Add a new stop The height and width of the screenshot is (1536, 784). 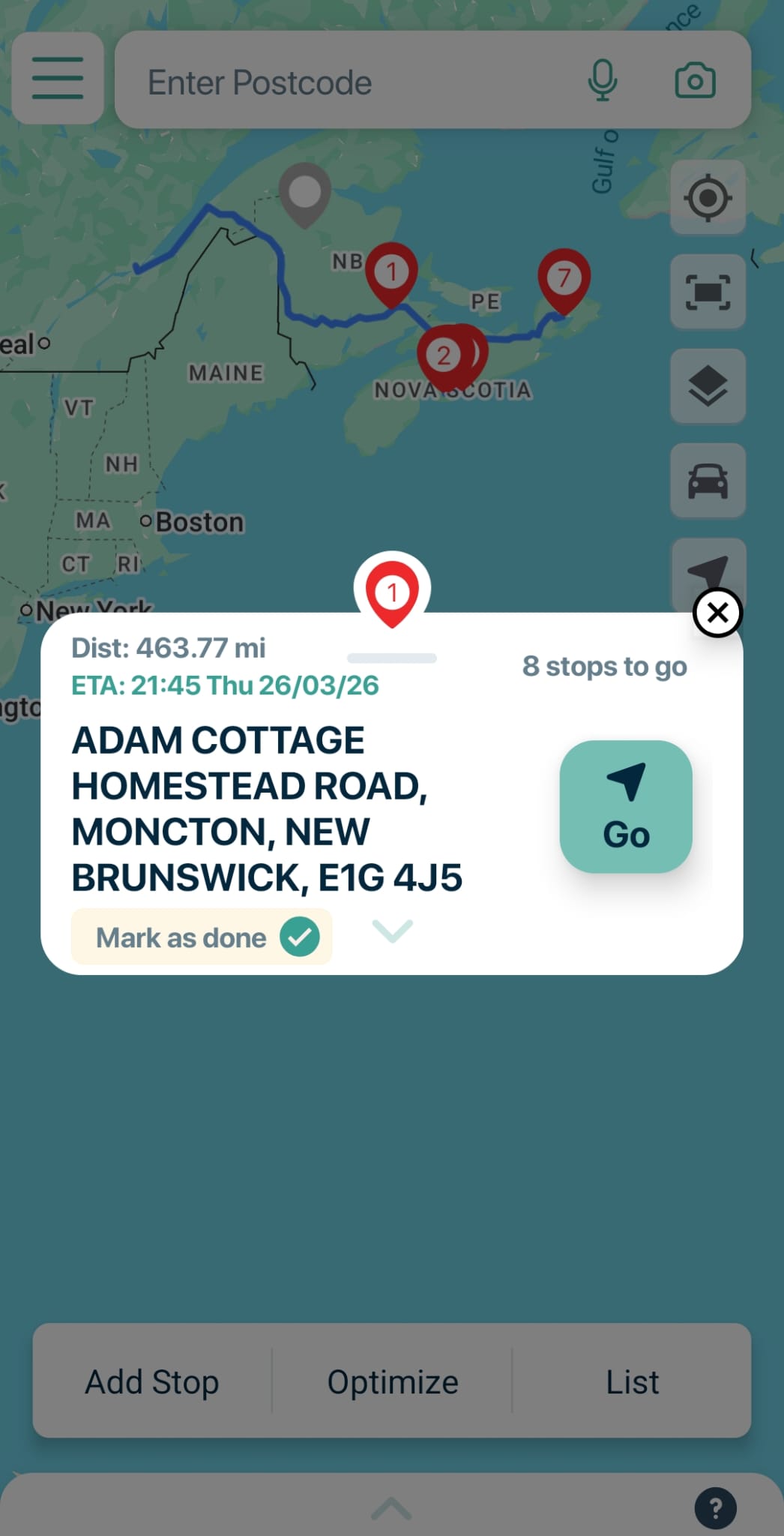coord(152,1381)
